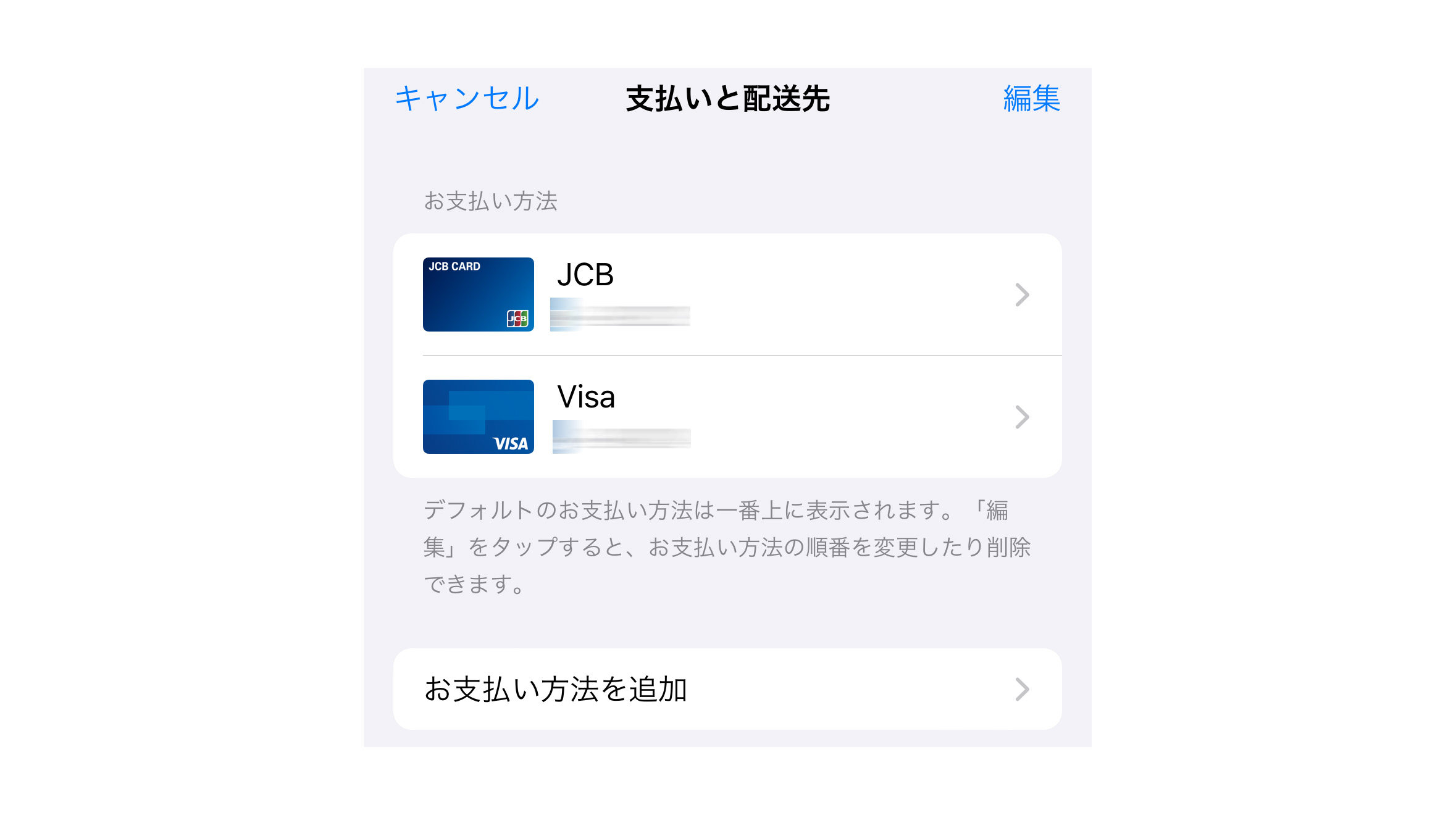This screenshot has width=1456, height=815.
Task: Tap 編集 to edit payment methods
Action: [x=1031, y=99]
